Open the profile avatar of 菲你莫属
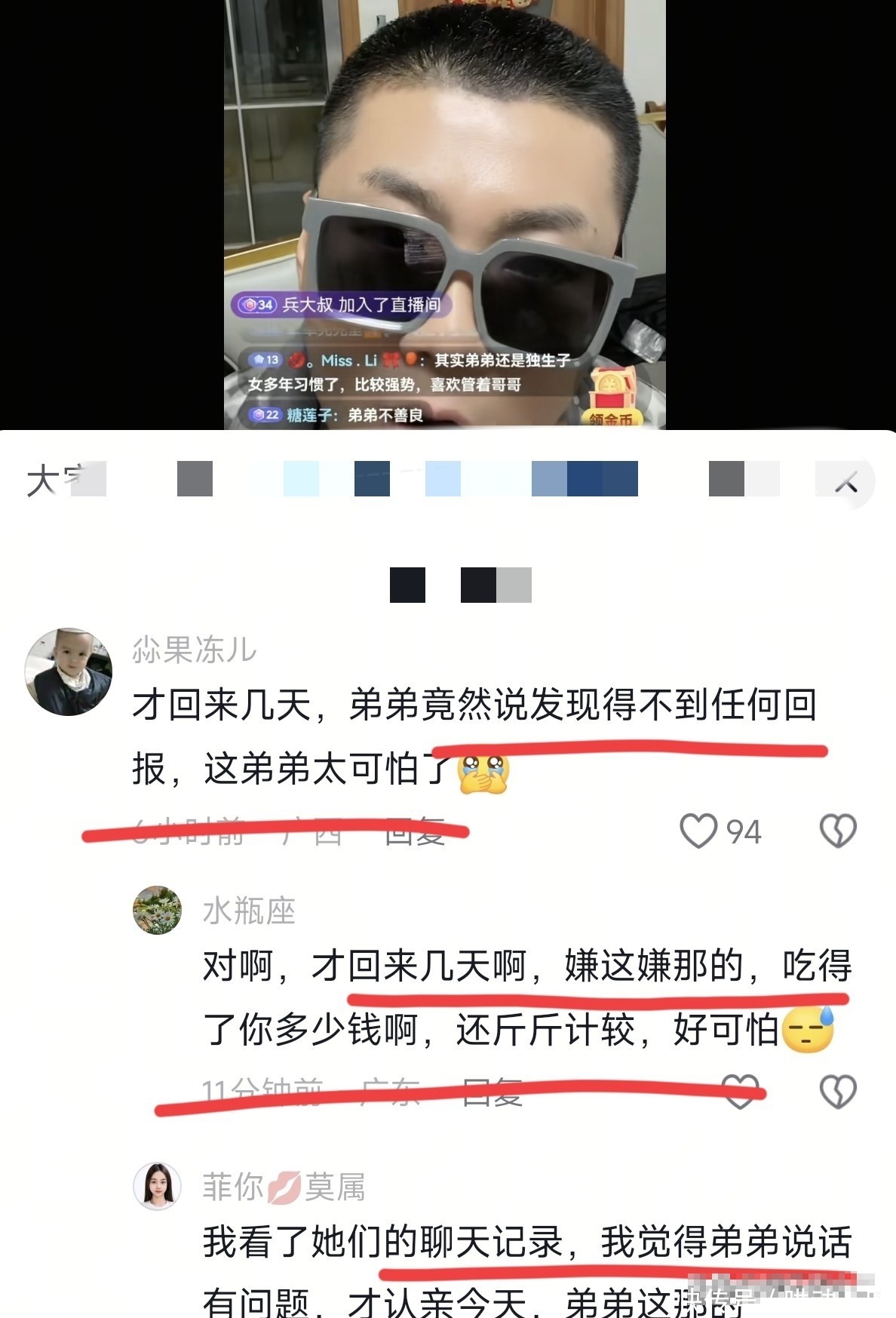 157,1186
